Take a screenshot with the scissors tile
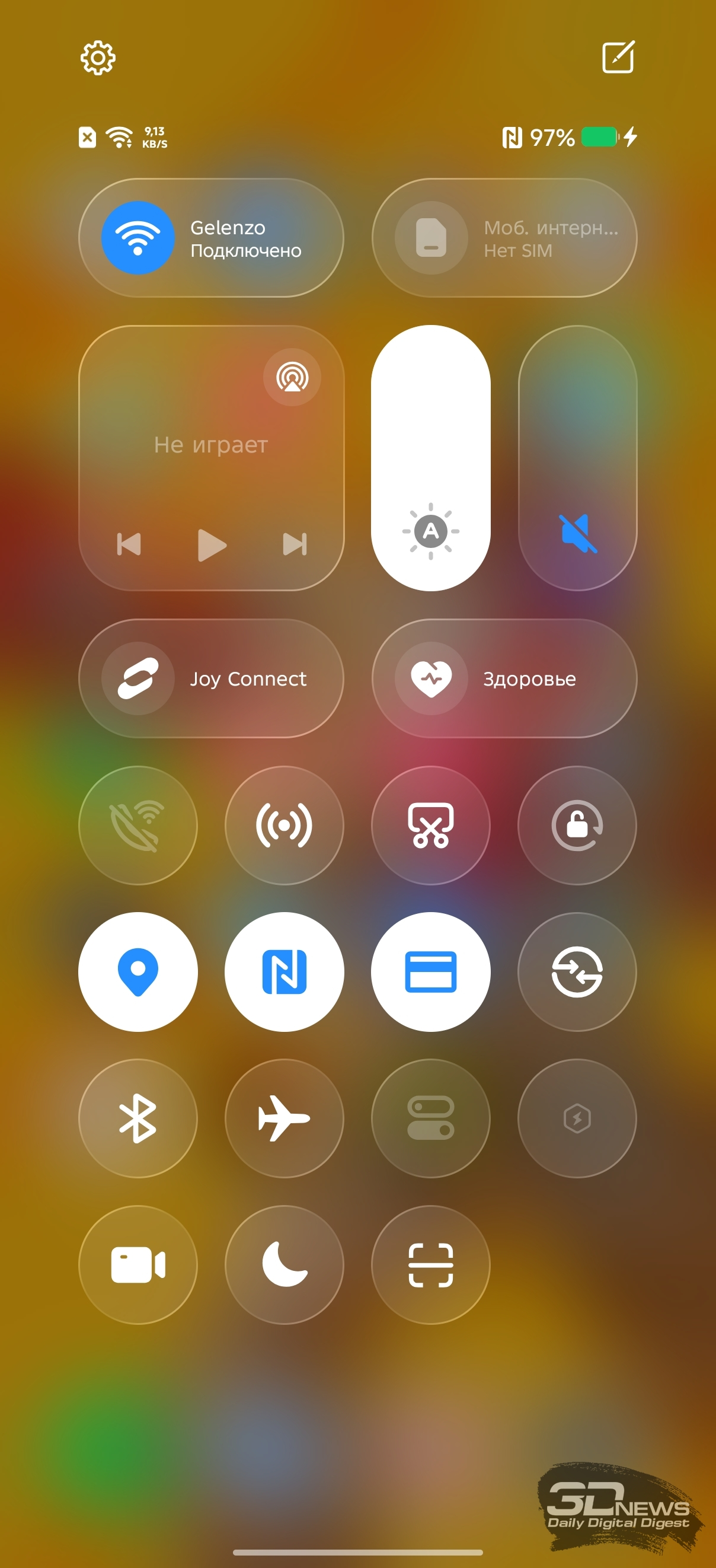 (x=431, y=825)
